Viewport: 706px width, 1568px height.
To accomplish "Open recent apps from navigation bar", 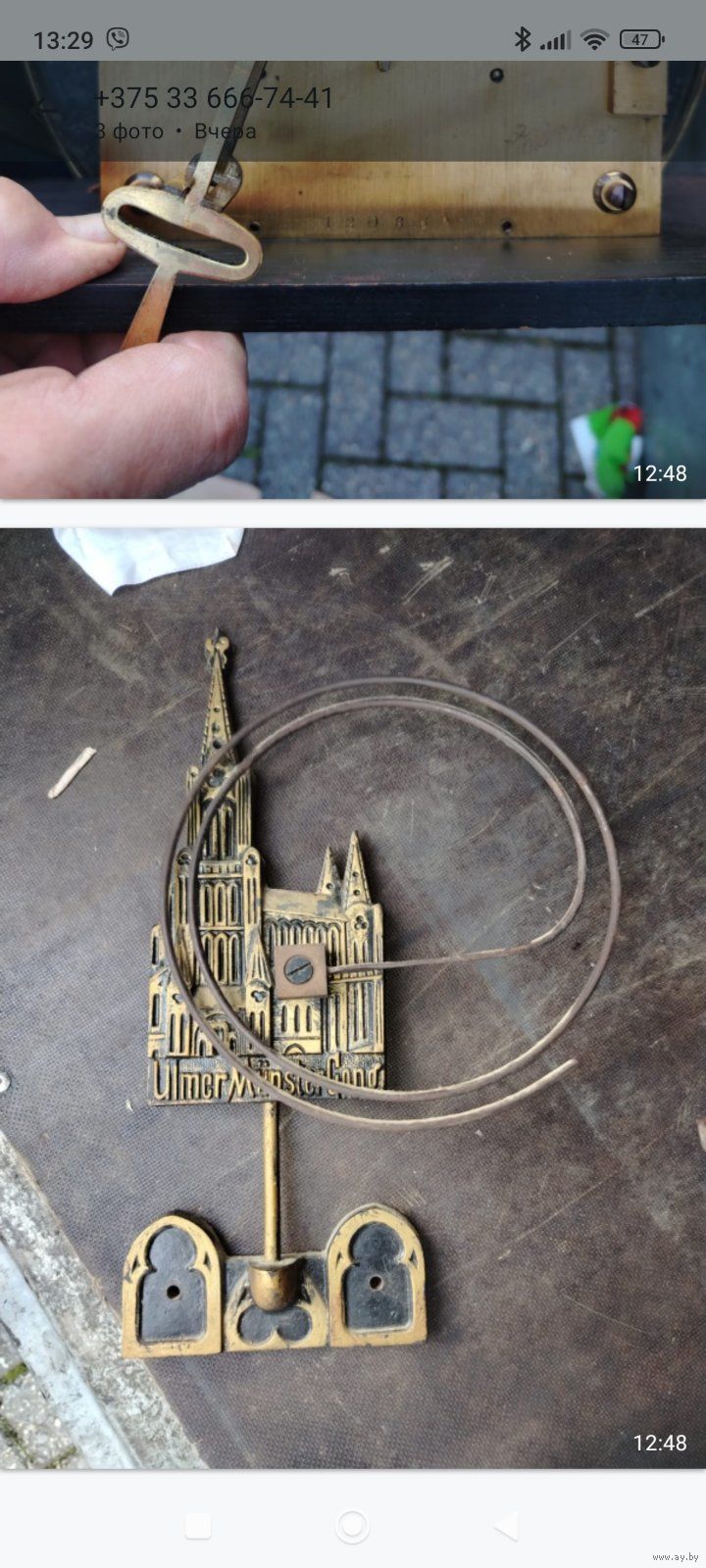I will (x=198, y=1526).
